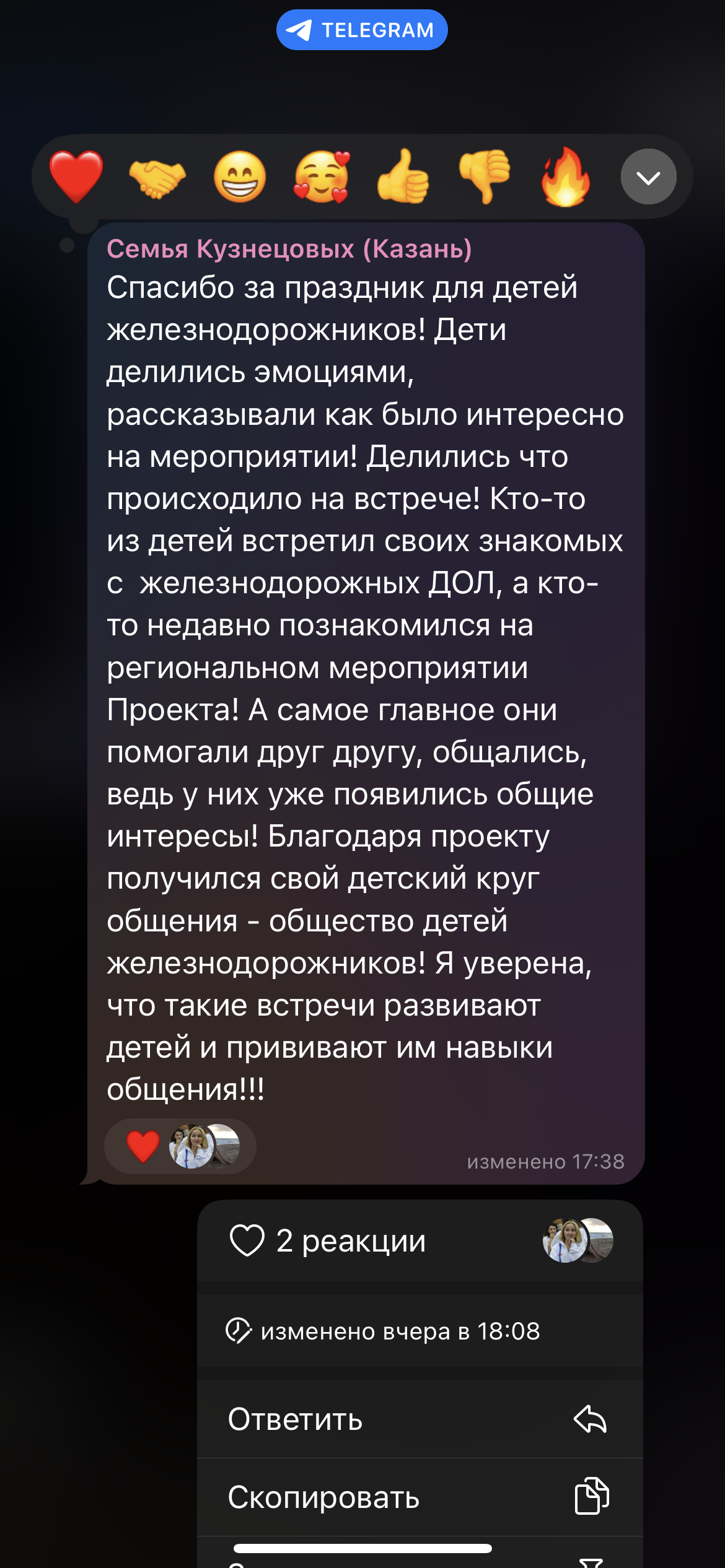React with the smiling hearts face emoji
The width and height of the screenshot is (725, 1568).
click(322, 177)
